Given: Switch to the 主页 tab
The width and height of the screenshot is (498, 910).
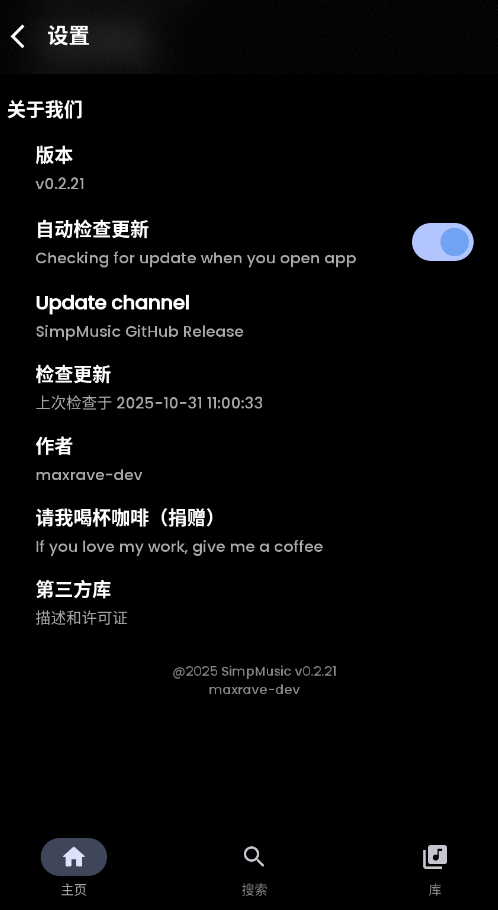Looking at the screenshot, I should pyautogui.click(x=74, y=867).
